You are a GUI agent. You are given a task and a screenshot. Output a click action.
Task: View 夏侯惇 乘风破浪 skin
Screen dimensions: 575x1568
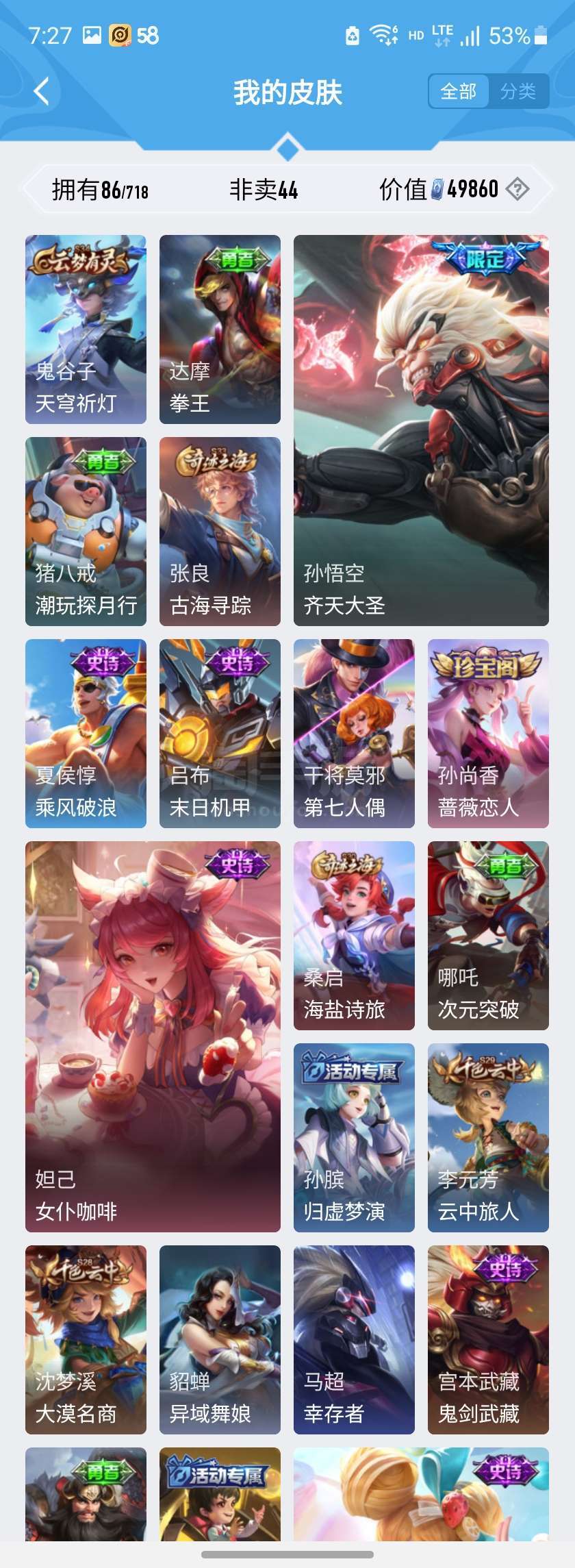(86, 733)
